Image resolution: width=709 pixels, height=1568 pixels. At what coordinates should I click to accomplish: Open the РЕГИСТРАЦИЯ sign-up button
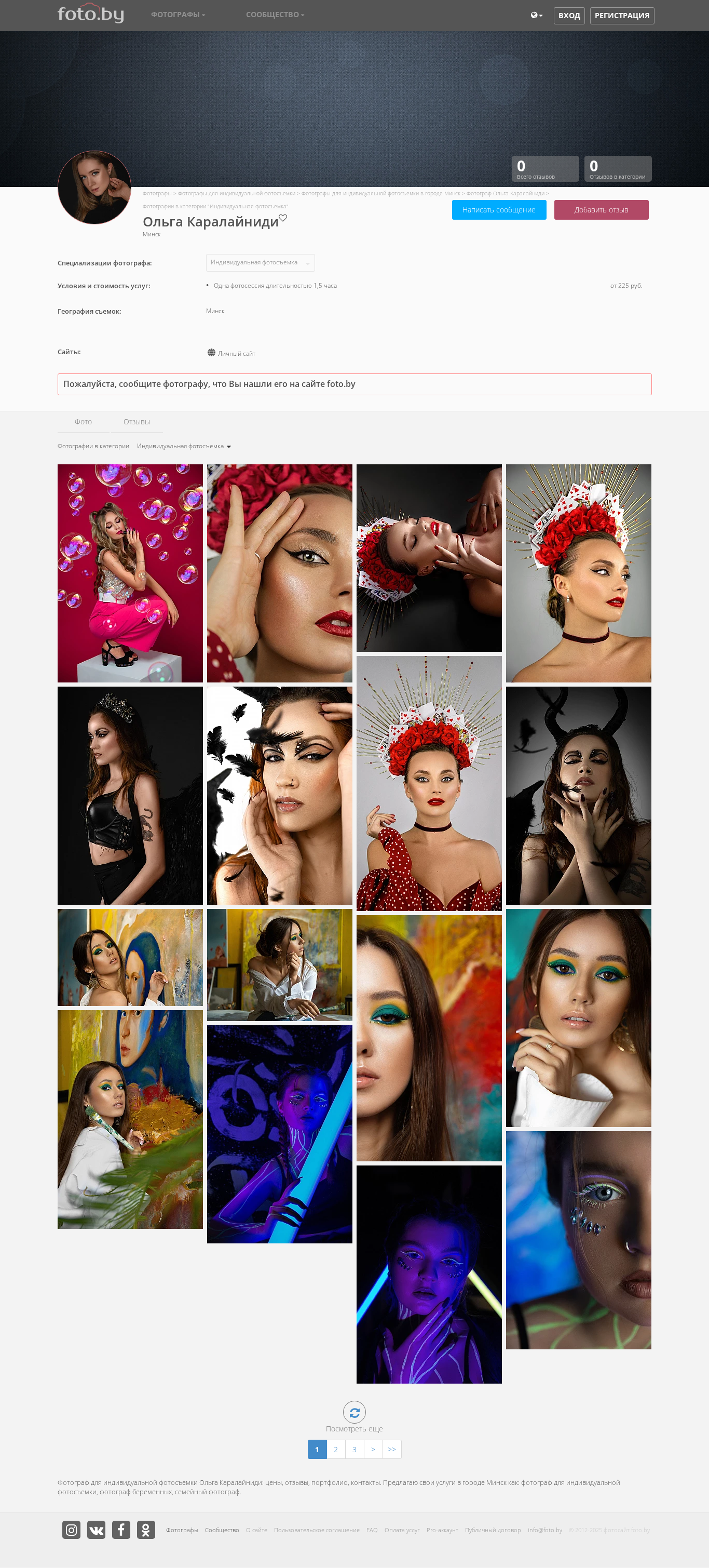click(x=621, y=15)
